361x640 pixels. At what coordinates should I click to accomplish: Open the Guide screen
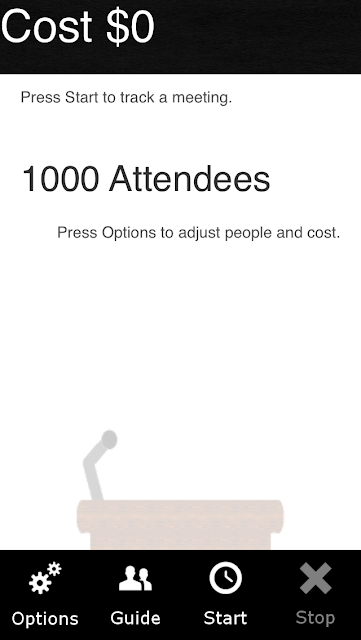pos(135,595)
